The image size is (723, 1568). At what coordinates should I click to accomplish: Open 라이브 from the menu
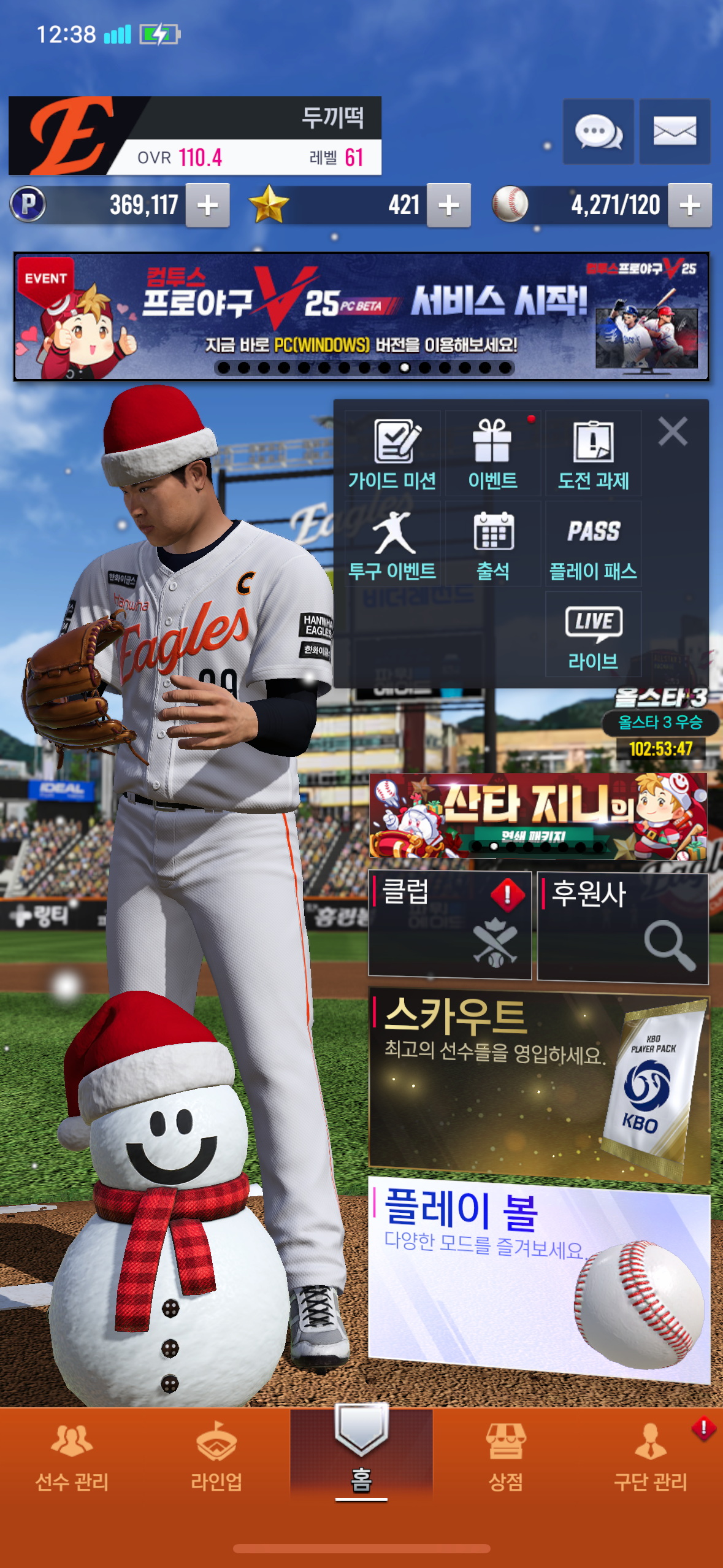point(593,636)
